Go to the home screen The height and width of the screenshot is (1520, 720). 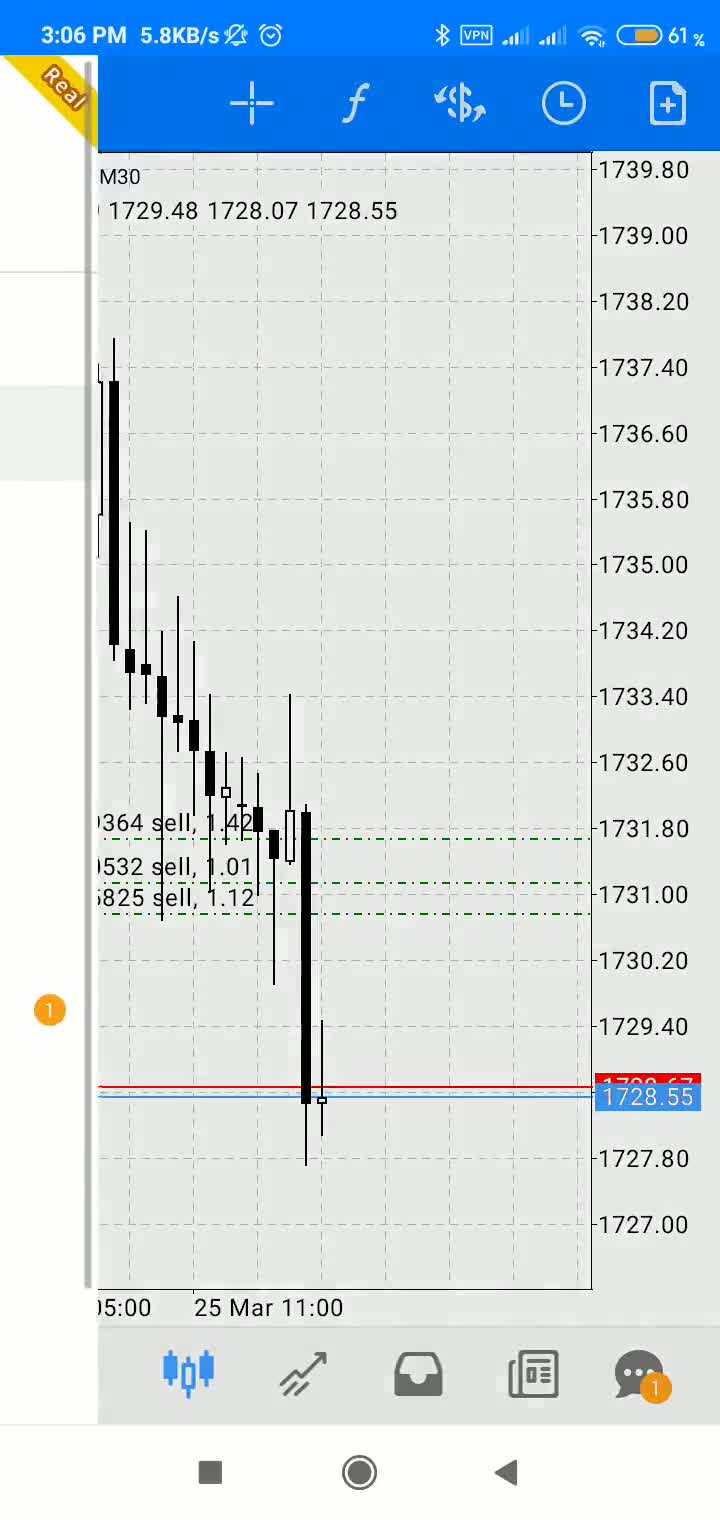[359, 1472]
